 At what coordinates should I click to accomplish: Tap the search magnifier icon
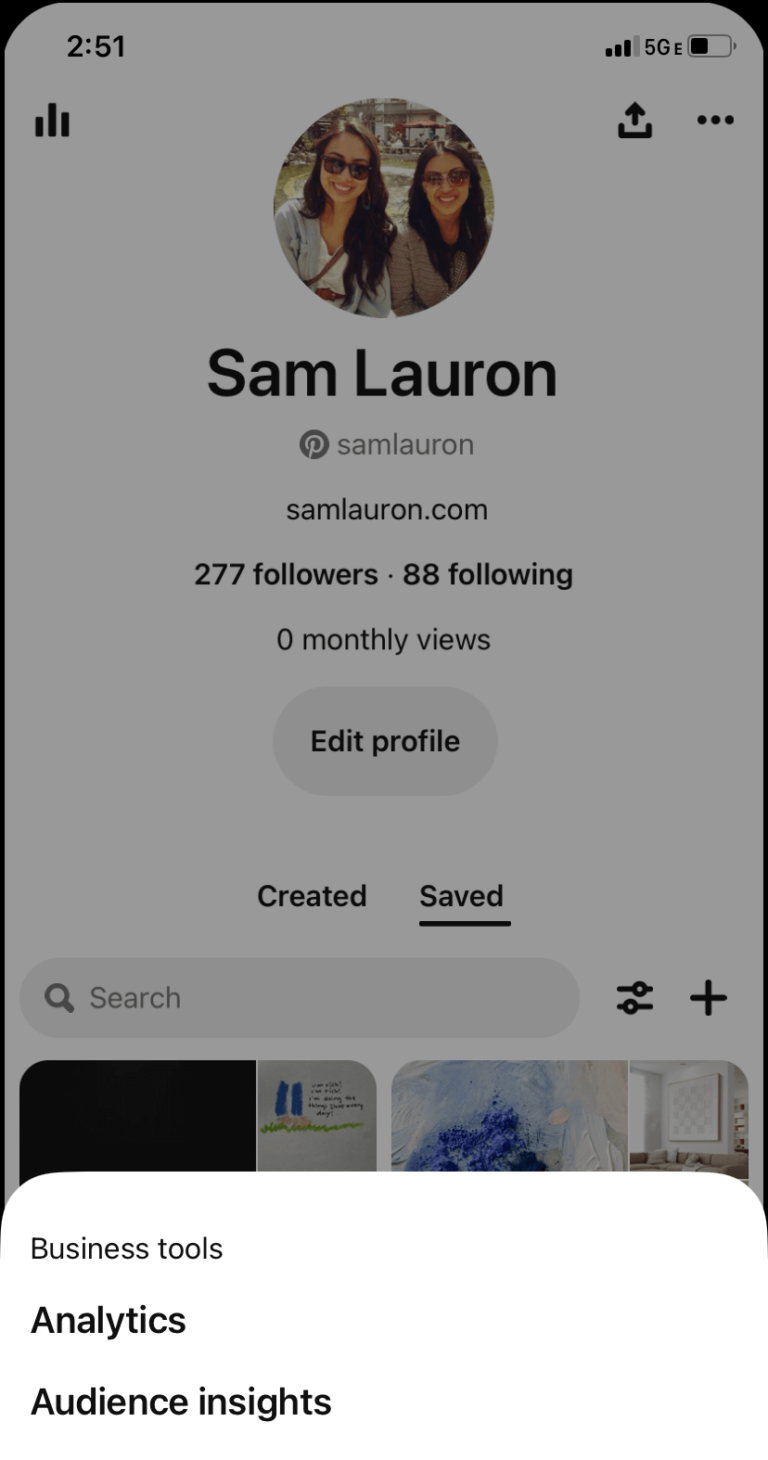click(59, 997)
